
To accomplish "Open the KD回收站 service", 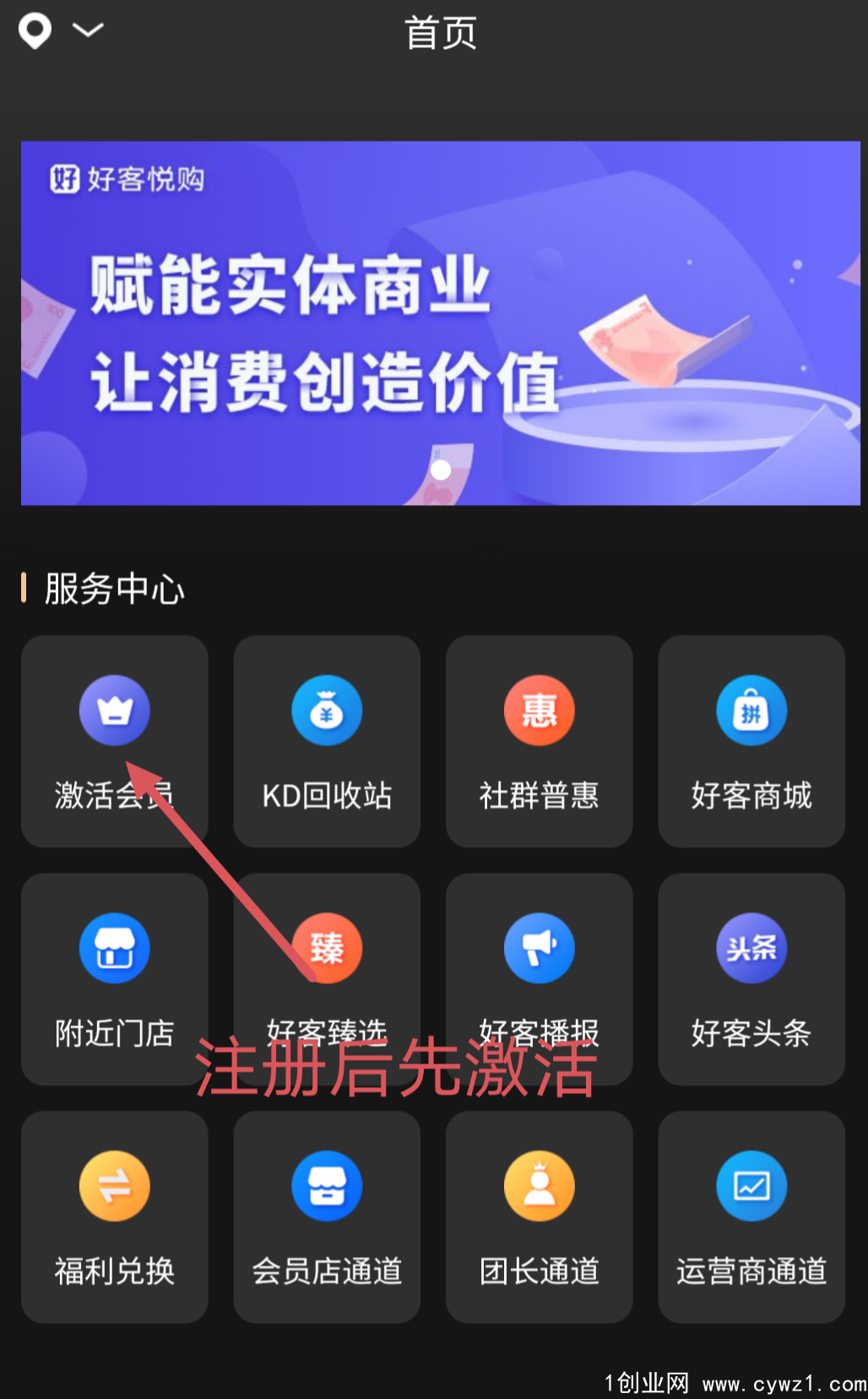I will [327, 741].
